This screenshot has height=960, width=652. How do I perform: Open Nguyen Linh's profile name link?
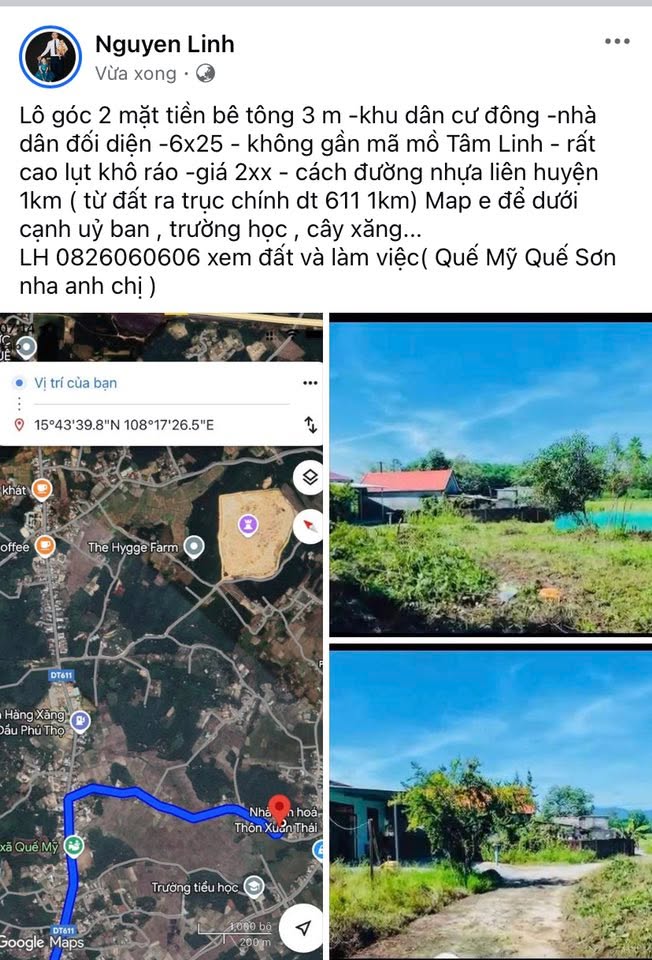click(164, 44)
